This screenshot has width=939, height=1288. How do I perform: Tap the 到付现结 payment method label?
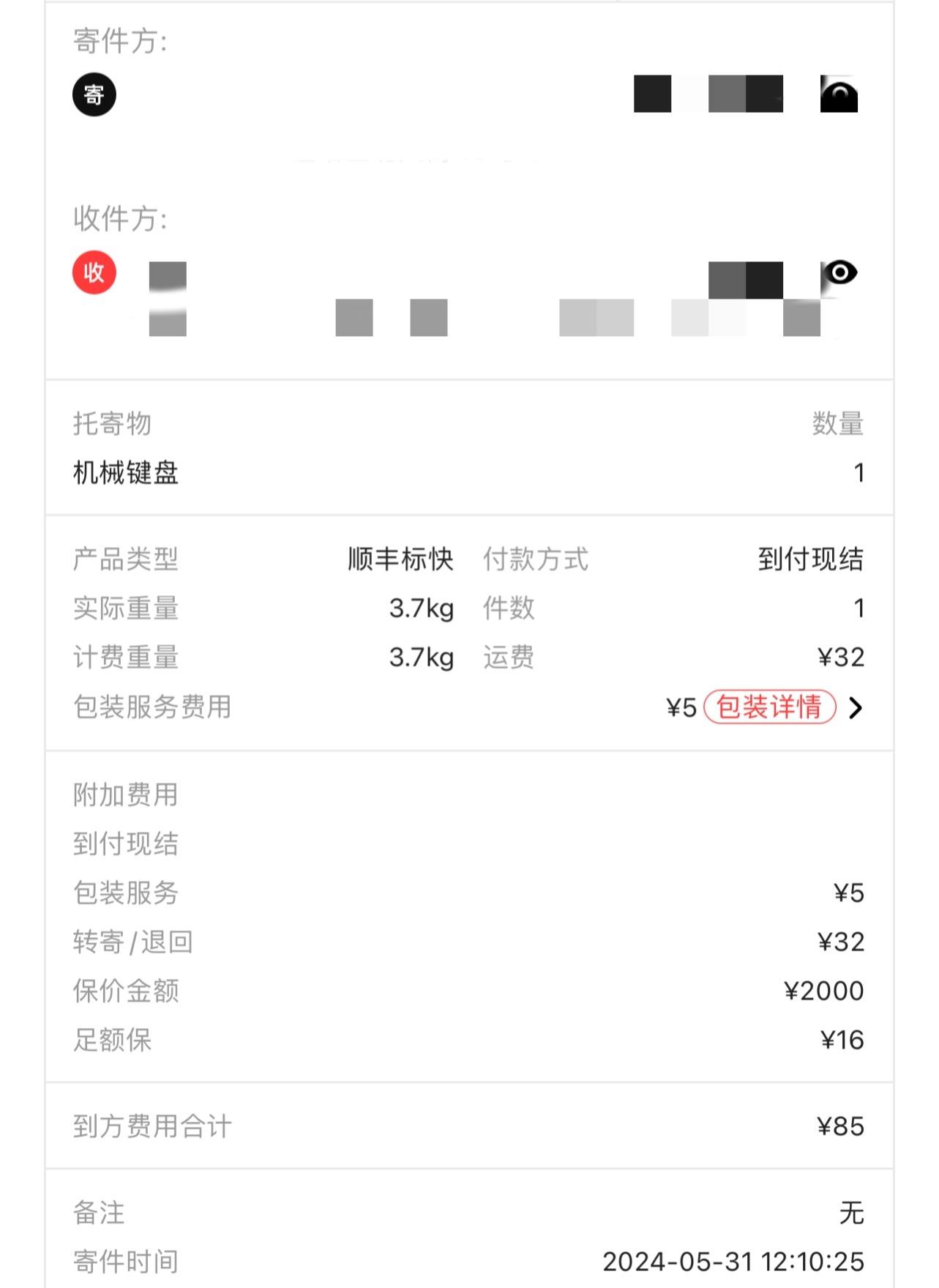coord(811,559)
